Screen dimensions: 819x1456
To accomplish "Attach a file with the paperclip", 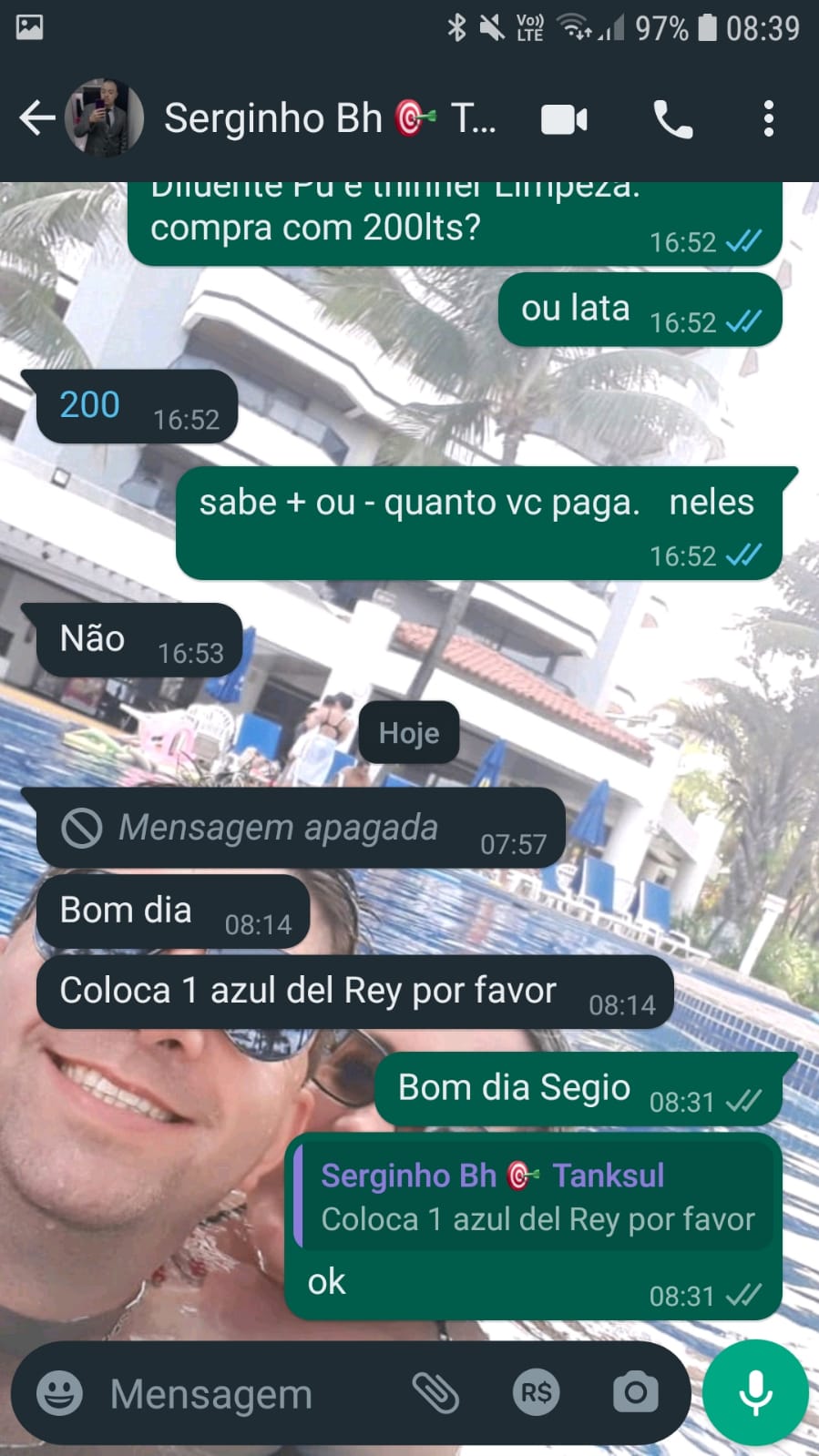I will tap(435, 1393).
